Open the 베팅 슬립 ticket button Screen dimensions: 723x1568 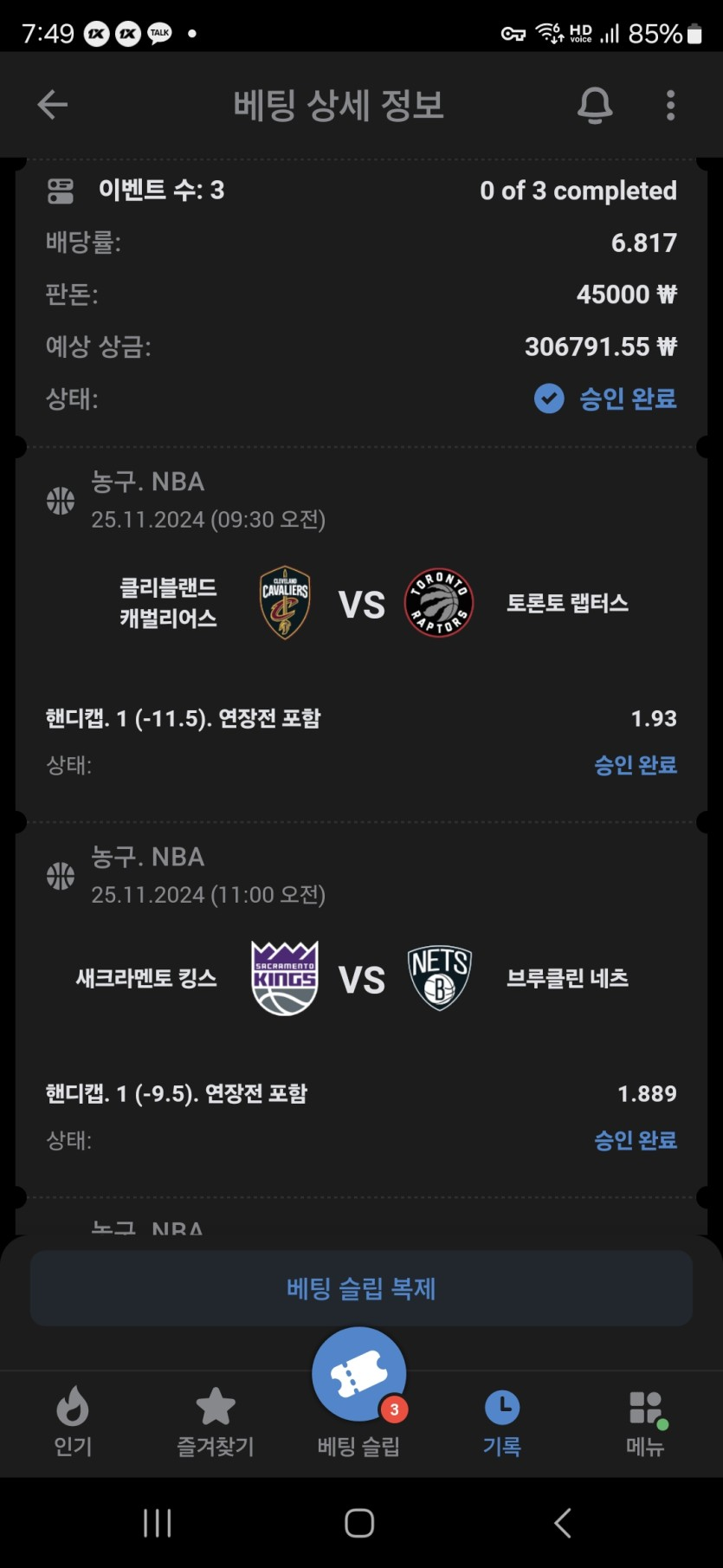[x=359, y=1374]
